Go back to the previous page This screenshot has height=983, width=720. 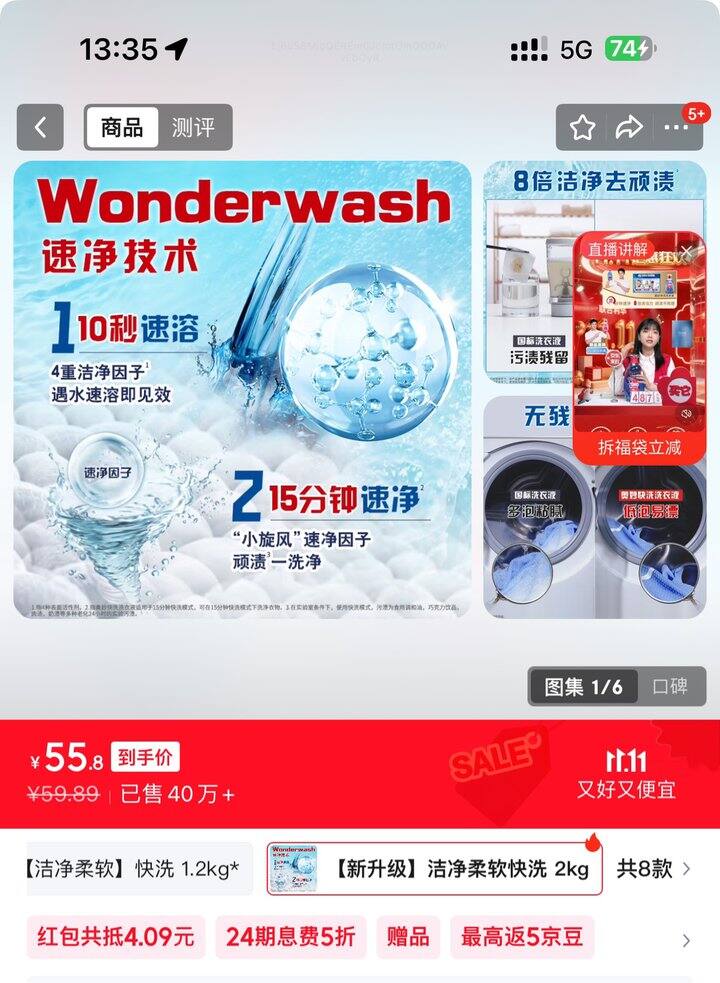pos(41,128)
